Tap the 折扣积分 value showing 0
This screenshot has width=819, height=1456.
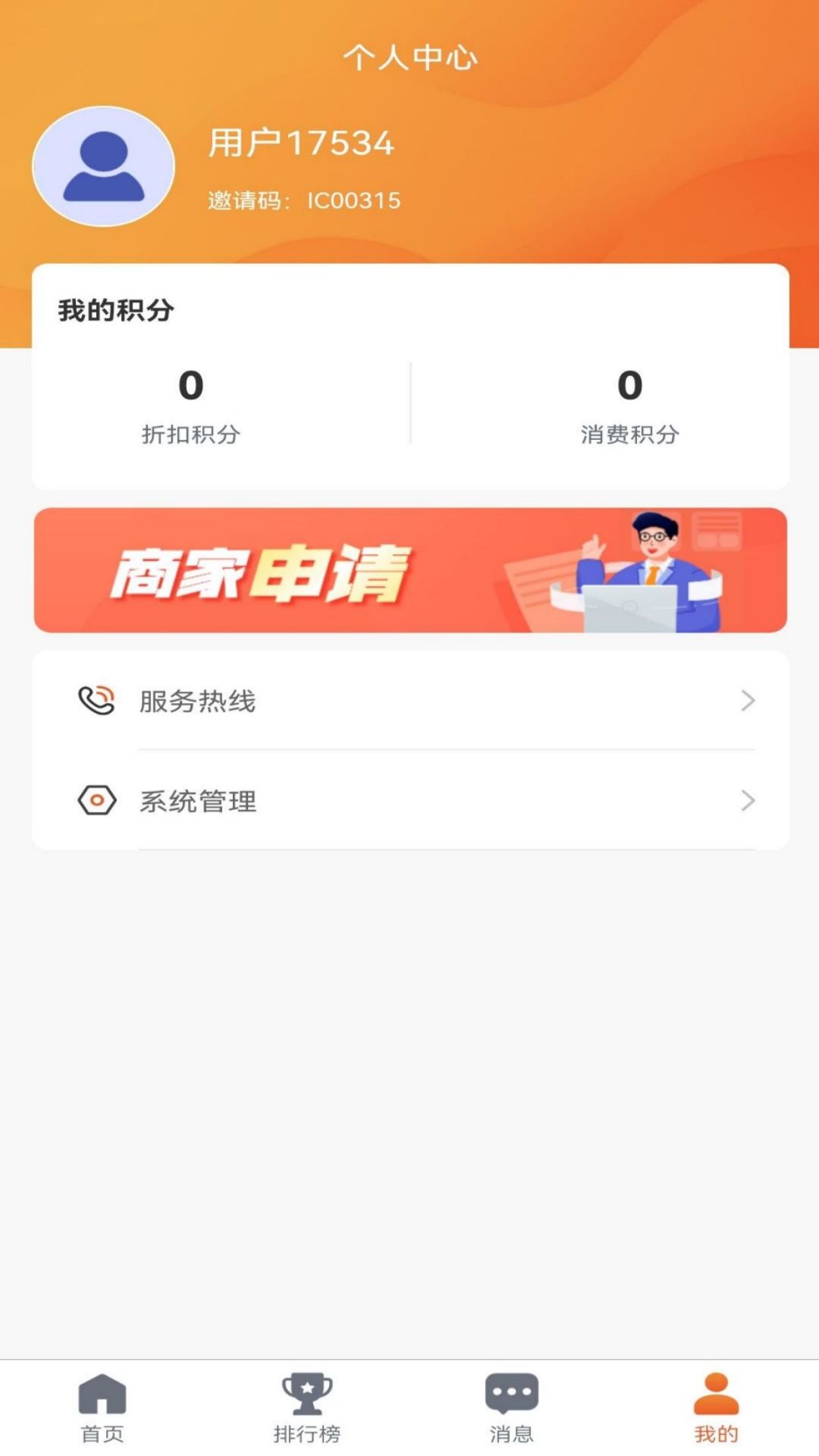click(188, 387)
